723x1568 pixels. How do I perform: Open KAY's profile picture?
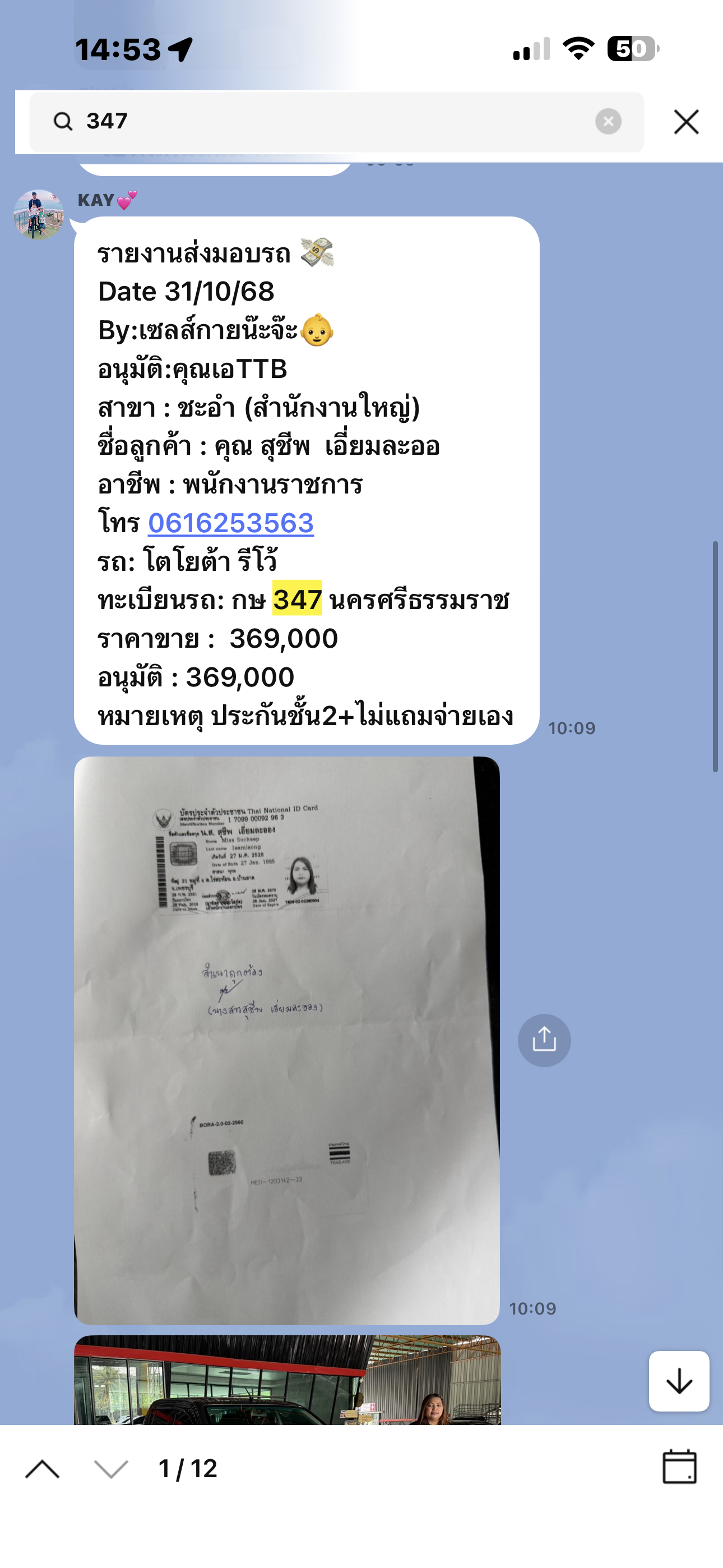coord(39,215)
